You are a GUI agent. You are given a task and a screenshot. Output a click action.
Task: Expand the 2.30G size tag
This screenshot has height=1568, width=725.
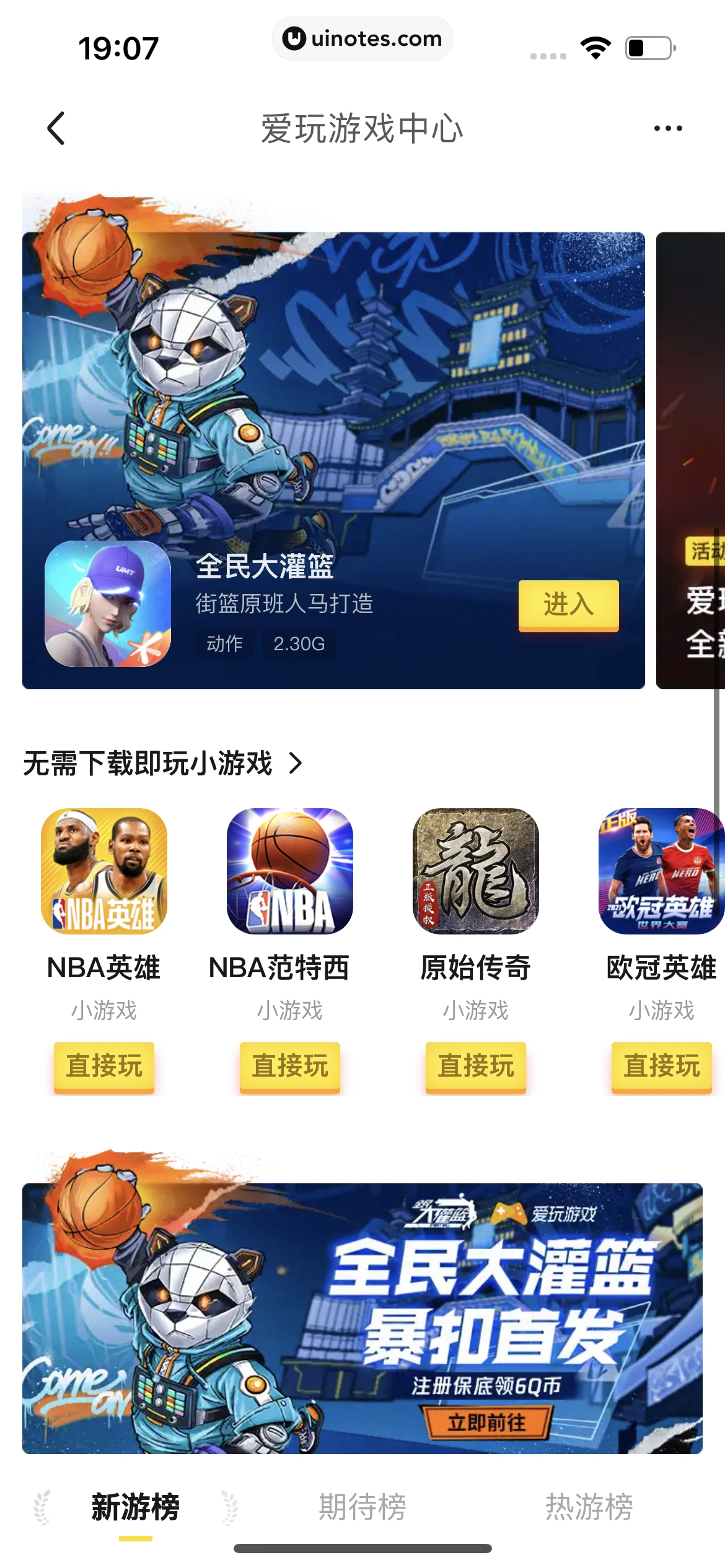click(x=299, y=645)
